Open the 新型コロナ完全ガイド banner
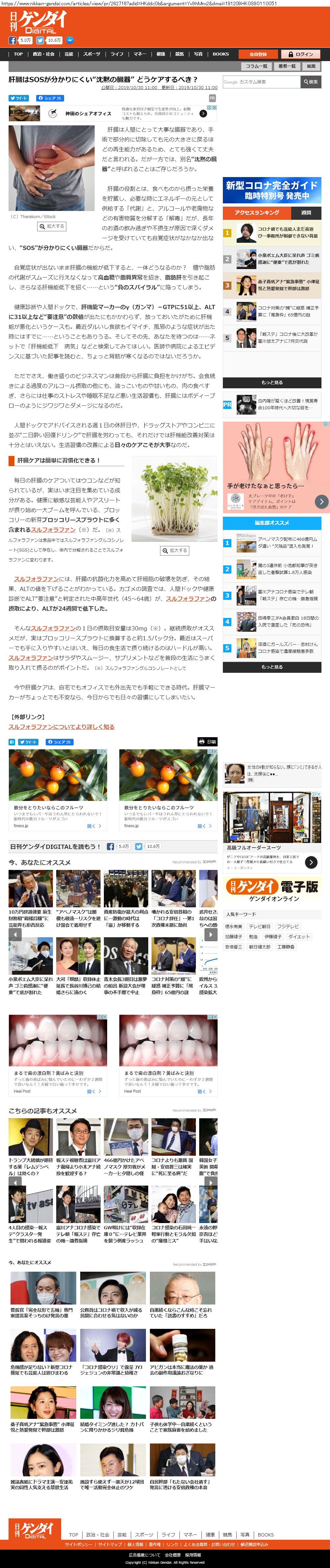This screenshot has height=1568, width=330. pos(271,190)
